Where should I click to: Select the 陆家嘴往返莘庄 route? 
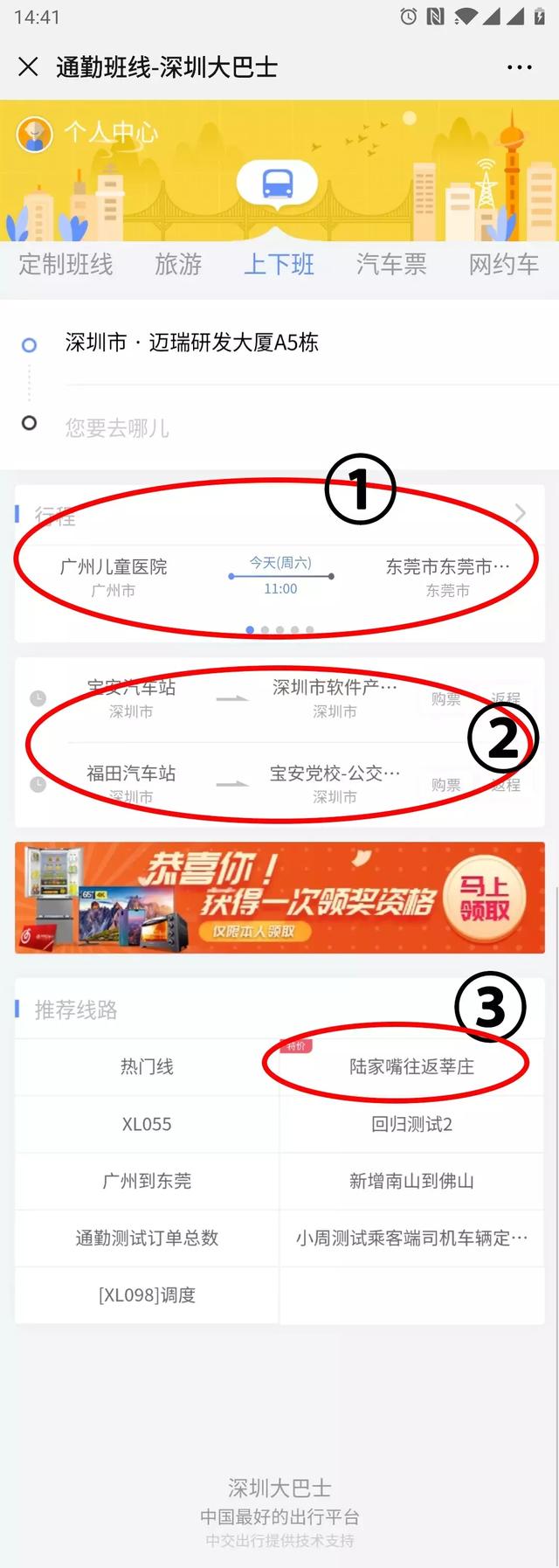411,1067
